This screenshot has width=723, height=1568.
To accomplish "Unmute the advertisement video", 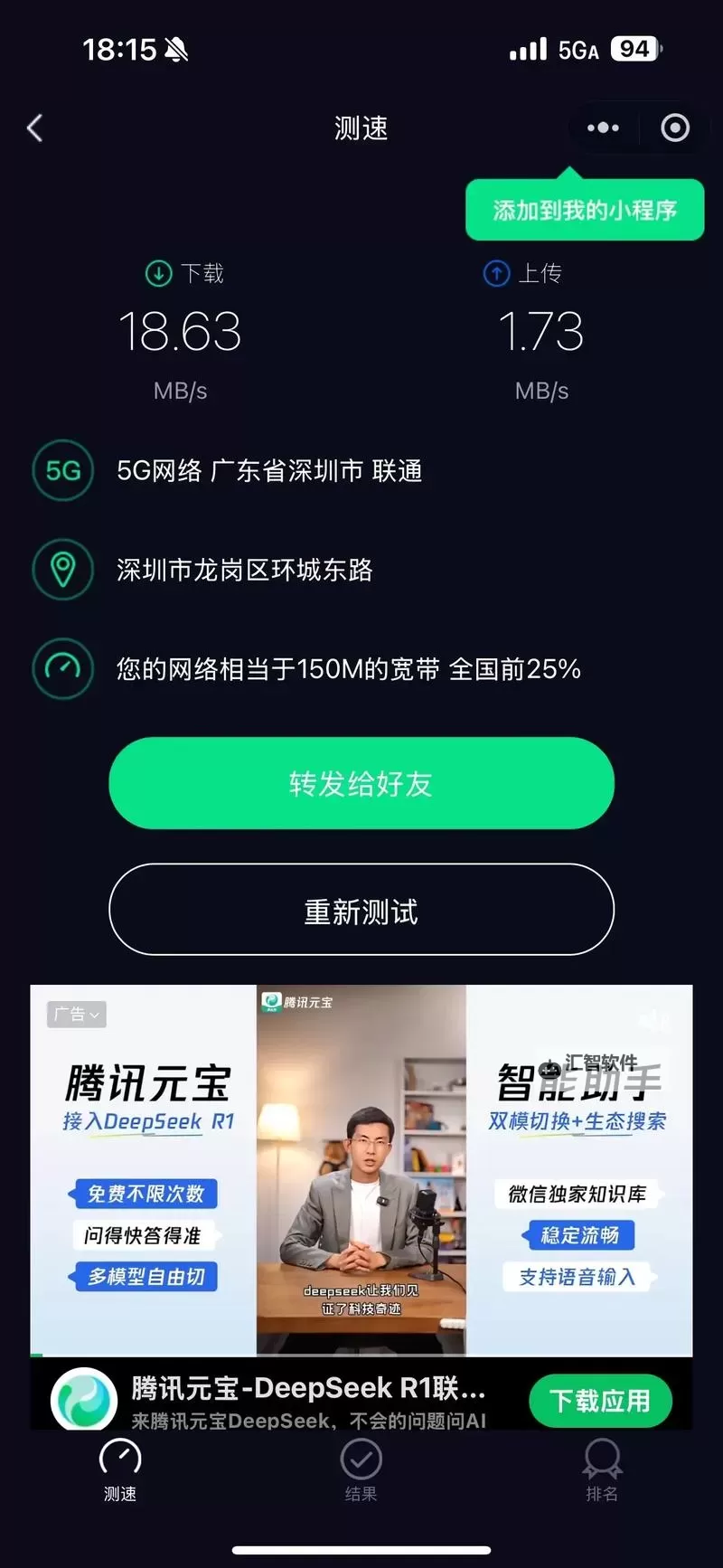I will point(652,1018).
